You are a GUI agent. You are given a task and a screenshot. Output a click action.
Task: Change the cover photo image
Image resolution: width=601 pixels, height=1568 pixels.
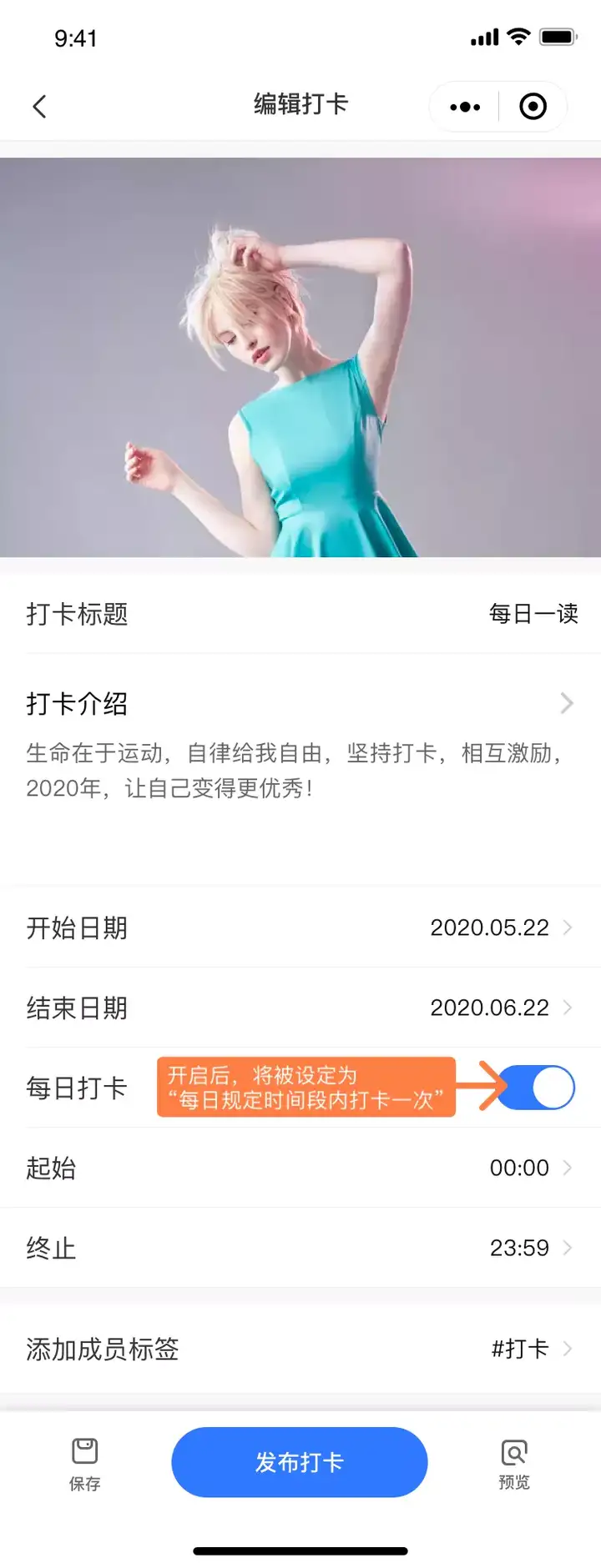(x=300, y=357)
